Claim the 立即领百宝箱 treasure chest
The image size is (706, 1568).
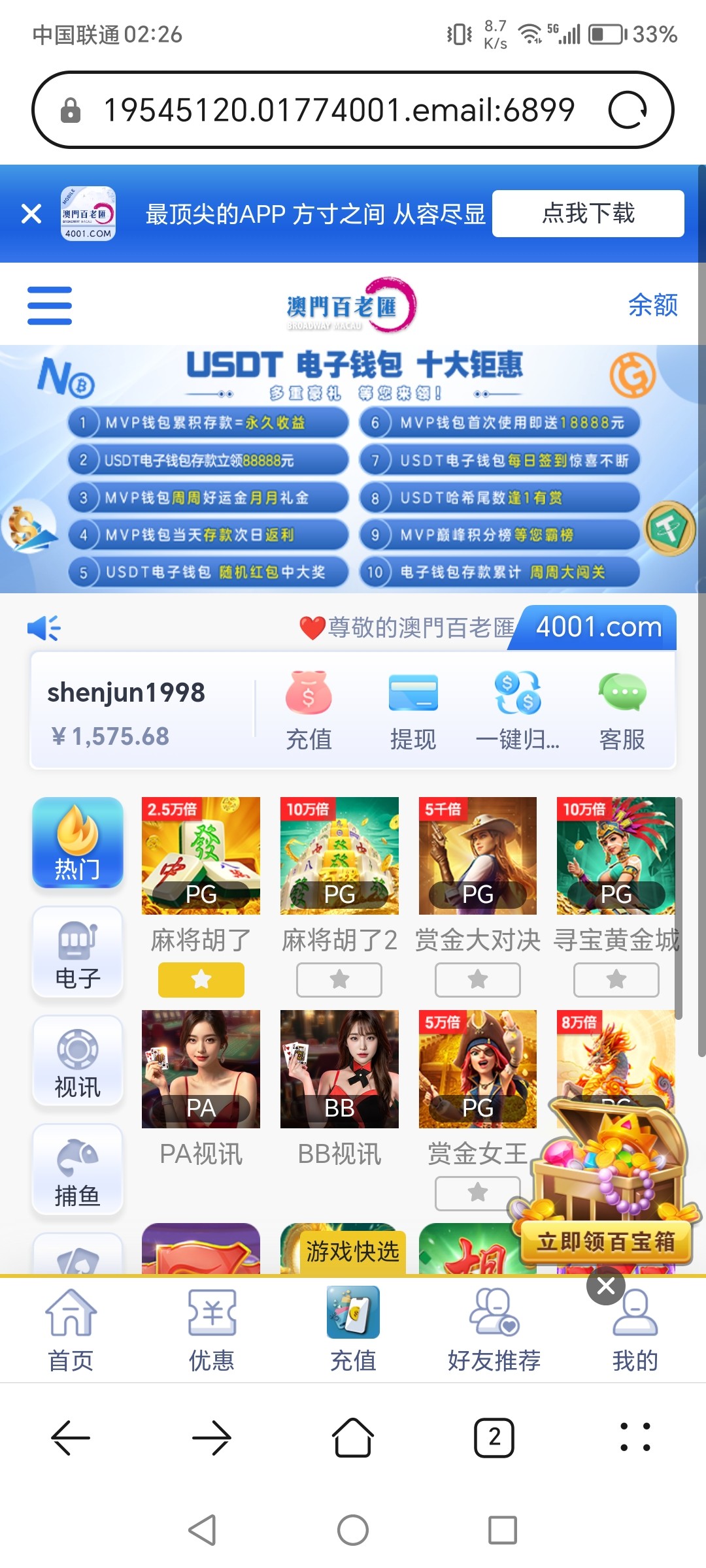(x=605, y=1241)
